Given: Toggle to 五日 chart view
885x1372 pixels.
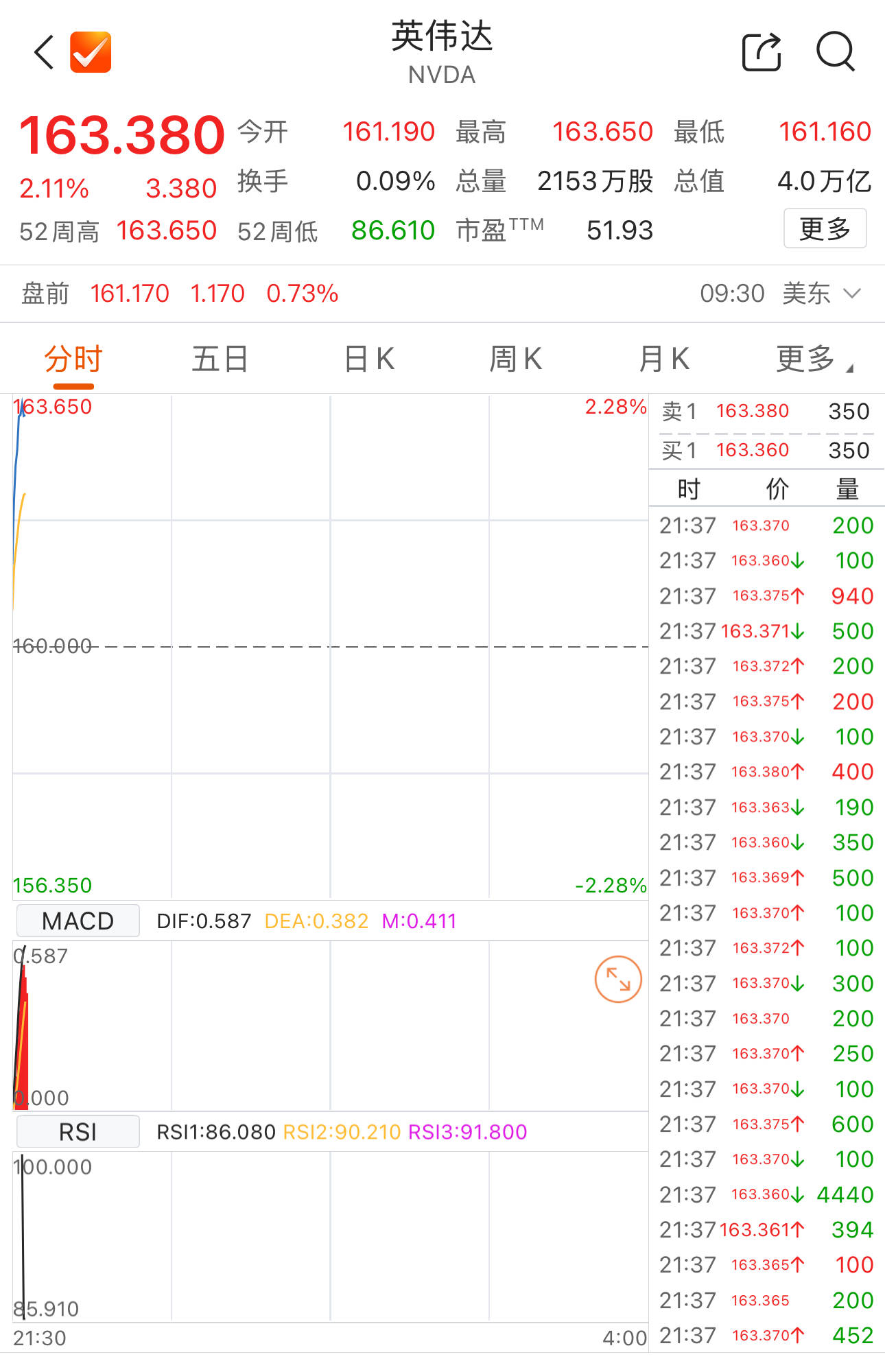Looking at the screenshot, I should [x=220, y=357].
